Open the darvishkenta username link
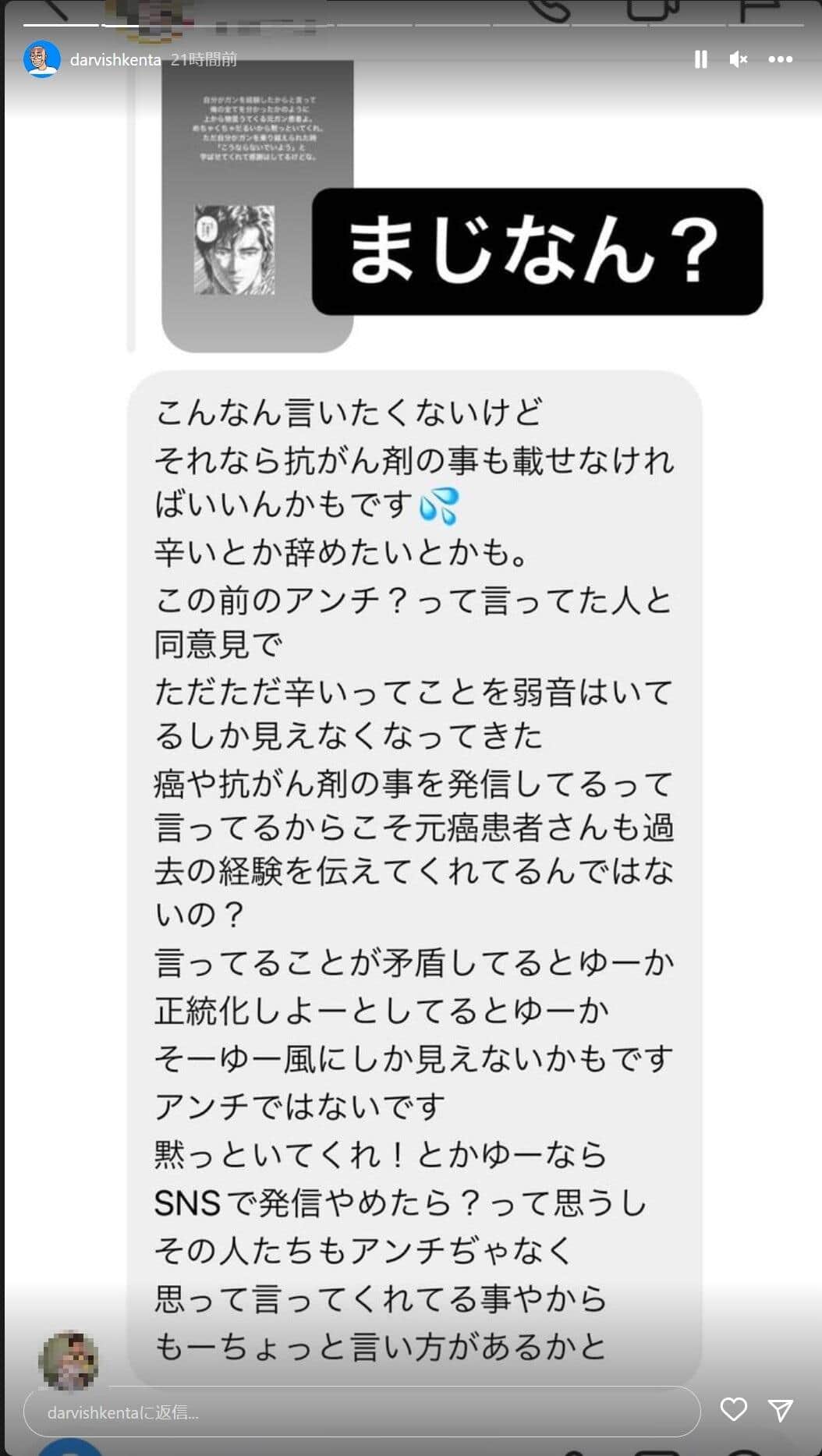Viewport: 822px width, 1456px height. click(x=115, y=60)
